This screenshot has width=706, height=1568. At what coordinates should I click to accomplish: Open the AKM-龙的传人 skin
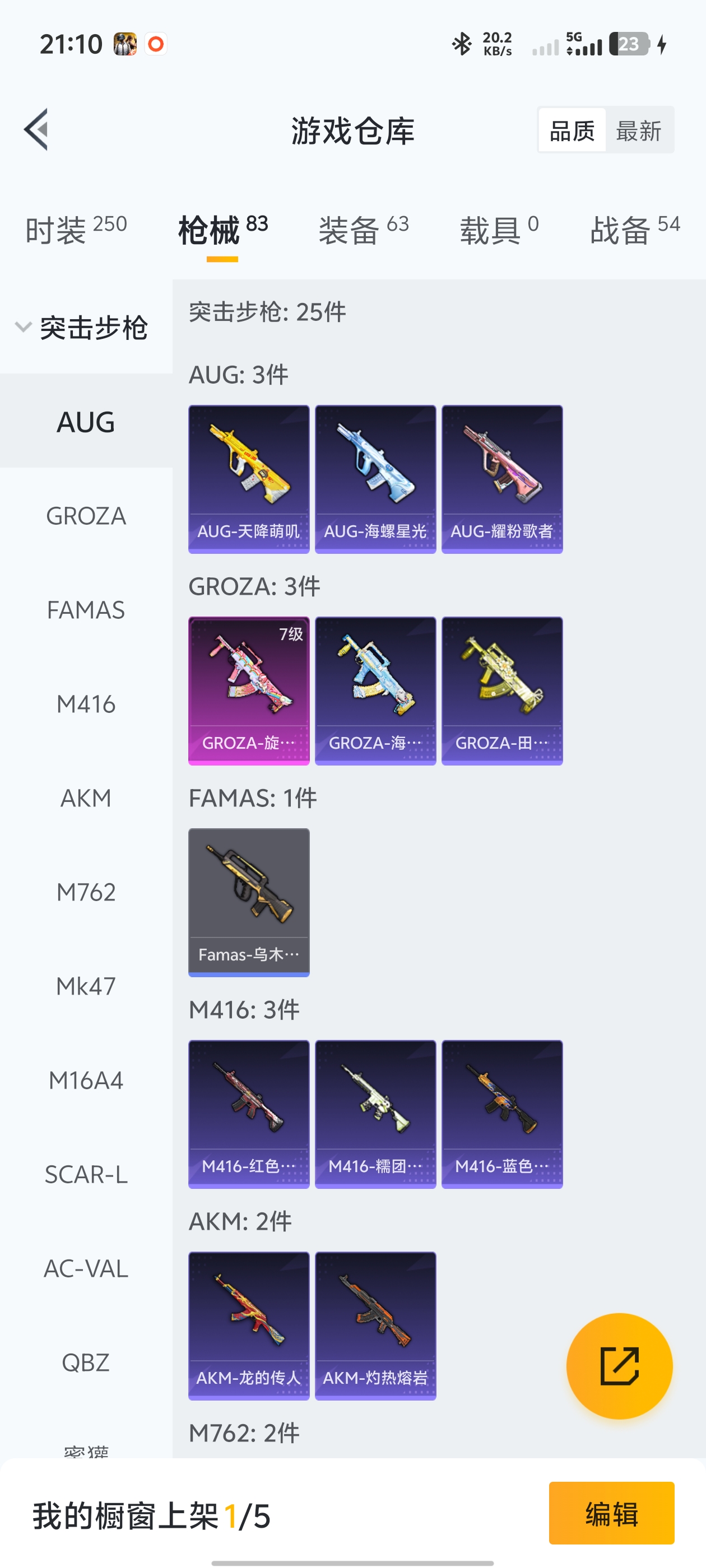tap(249, 1325)
